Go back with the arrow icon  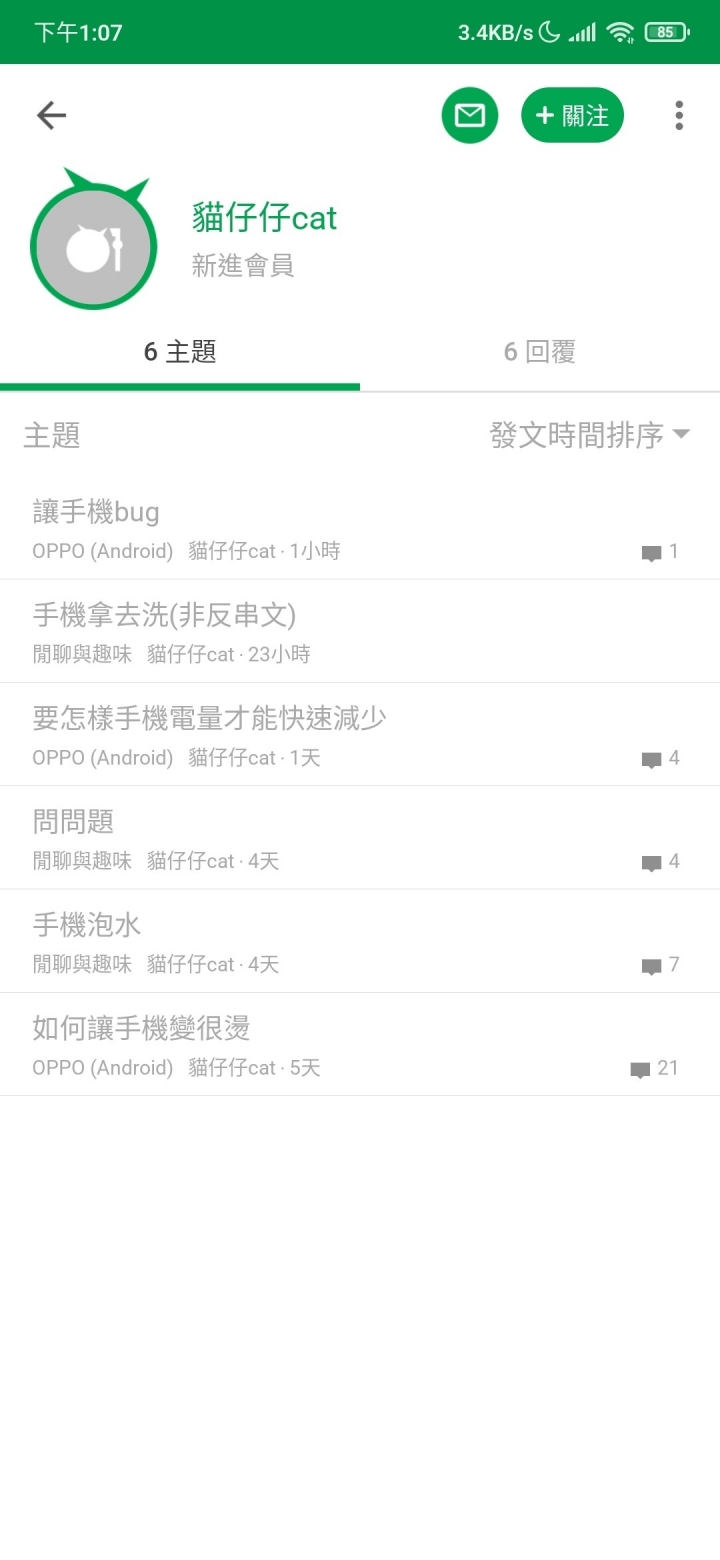(51, 116)
